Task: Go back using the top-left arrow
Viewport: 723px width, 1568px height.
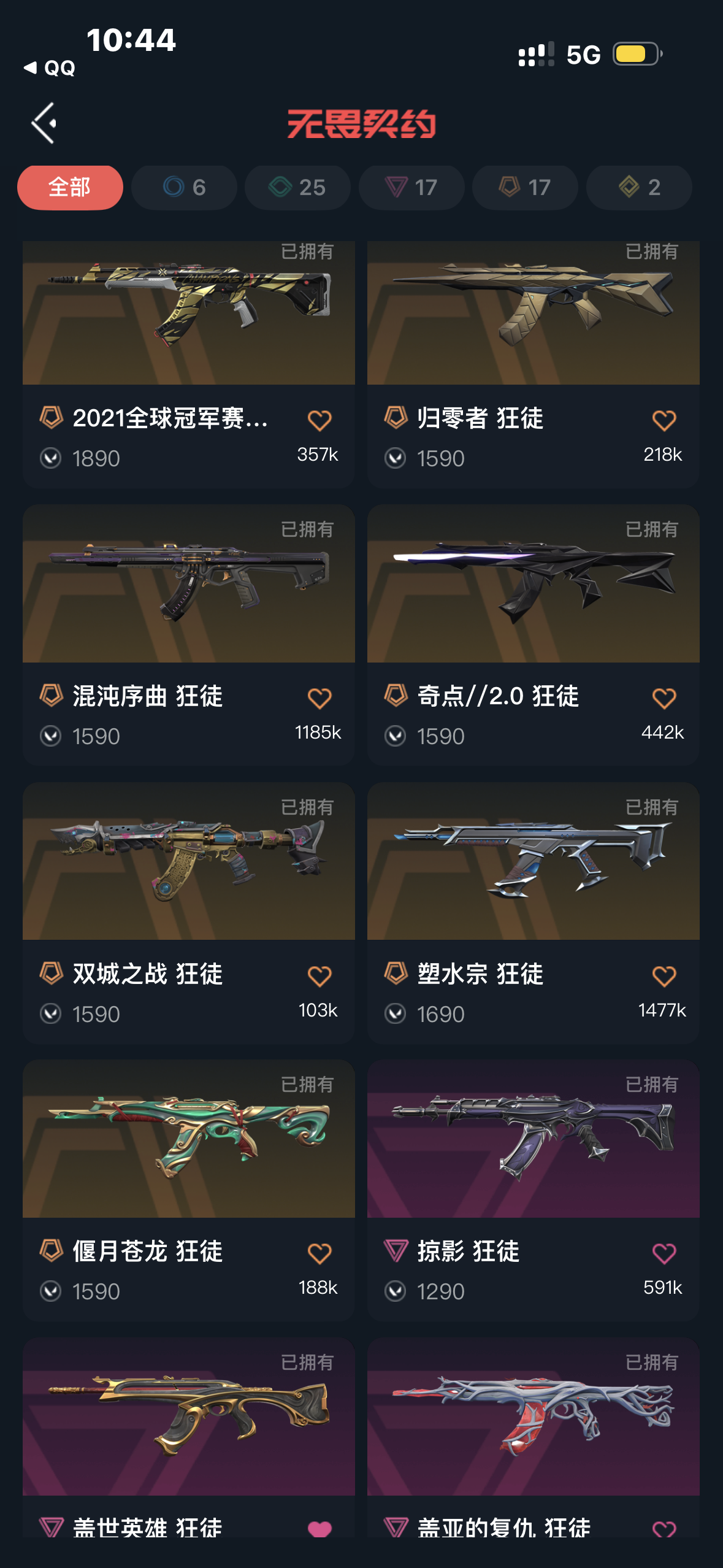Action: [x=44, y=123]
